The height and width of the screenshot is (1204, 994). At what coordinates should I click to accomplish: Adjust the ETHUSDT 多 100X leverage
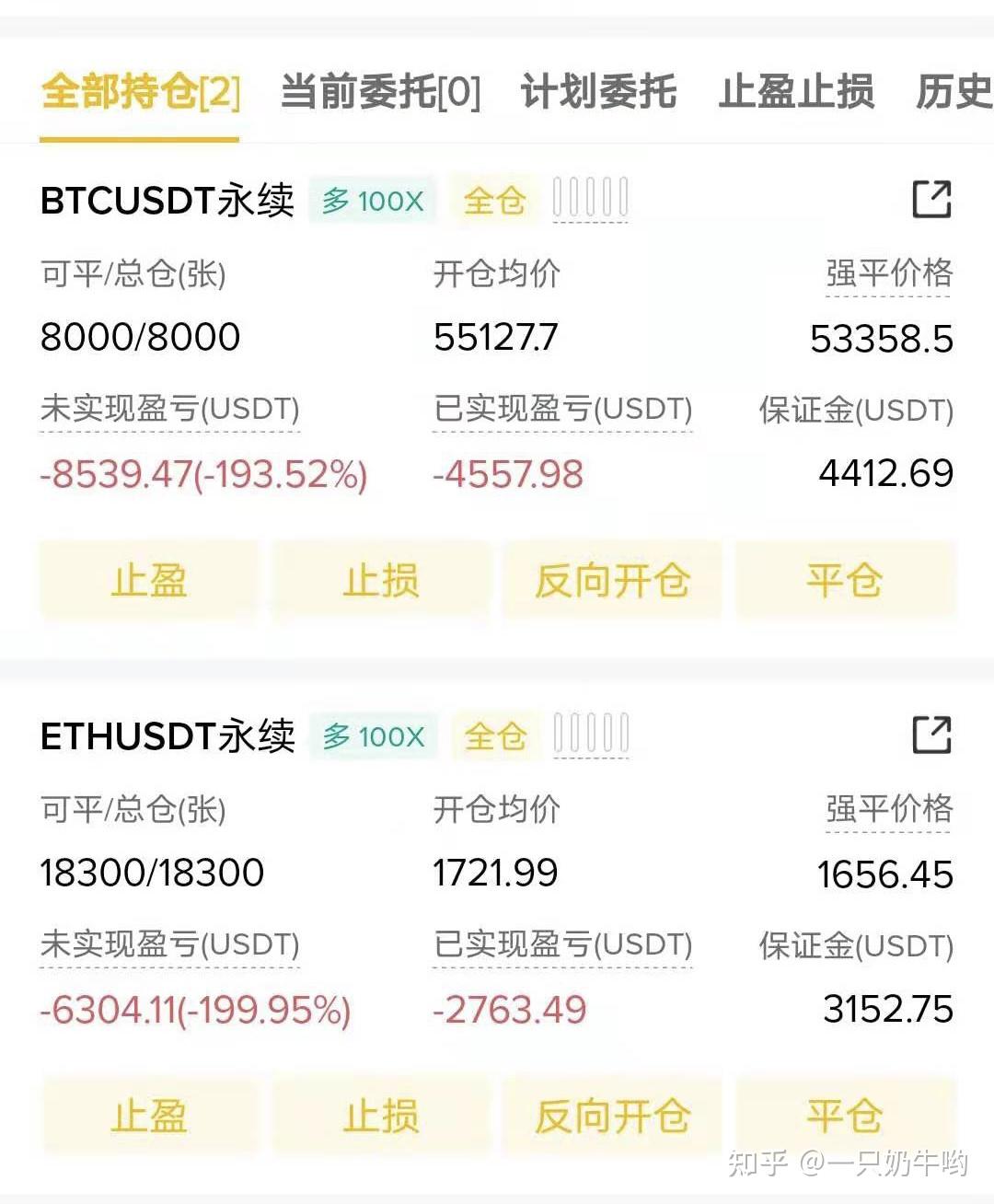pyautogui.click(x=374, y=736)
